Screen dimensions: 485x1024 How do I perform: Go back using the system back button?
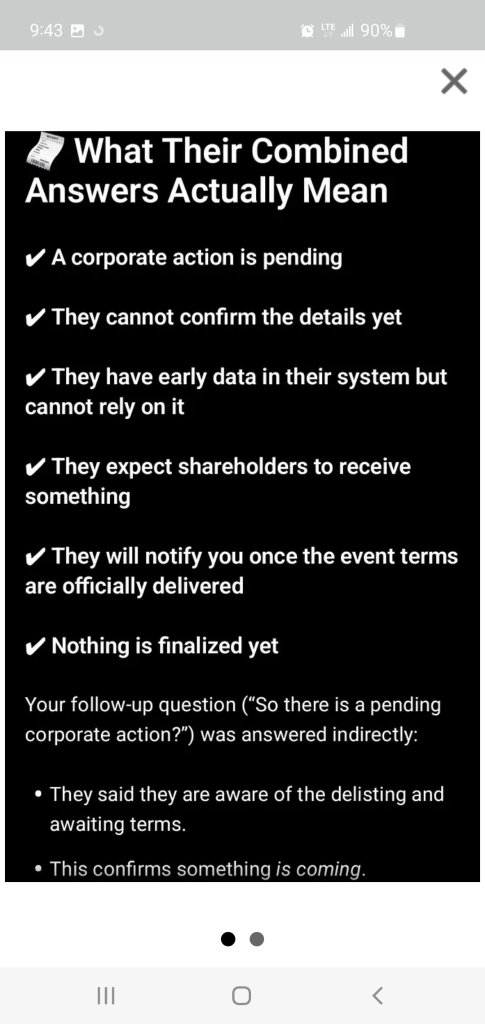377,995
